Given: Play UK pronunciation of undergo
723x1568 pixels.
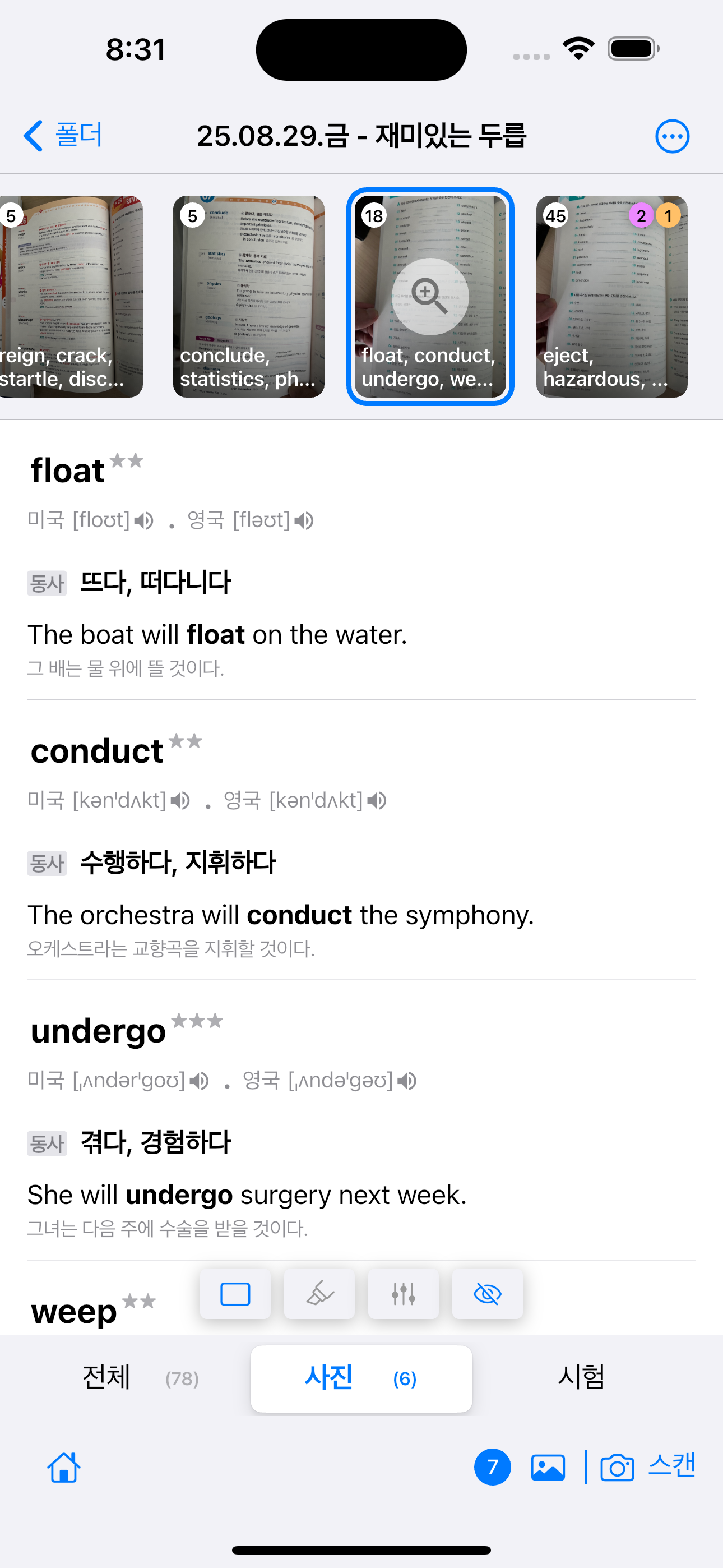Looking at the screenshot, I should [x=406, y=1081].
